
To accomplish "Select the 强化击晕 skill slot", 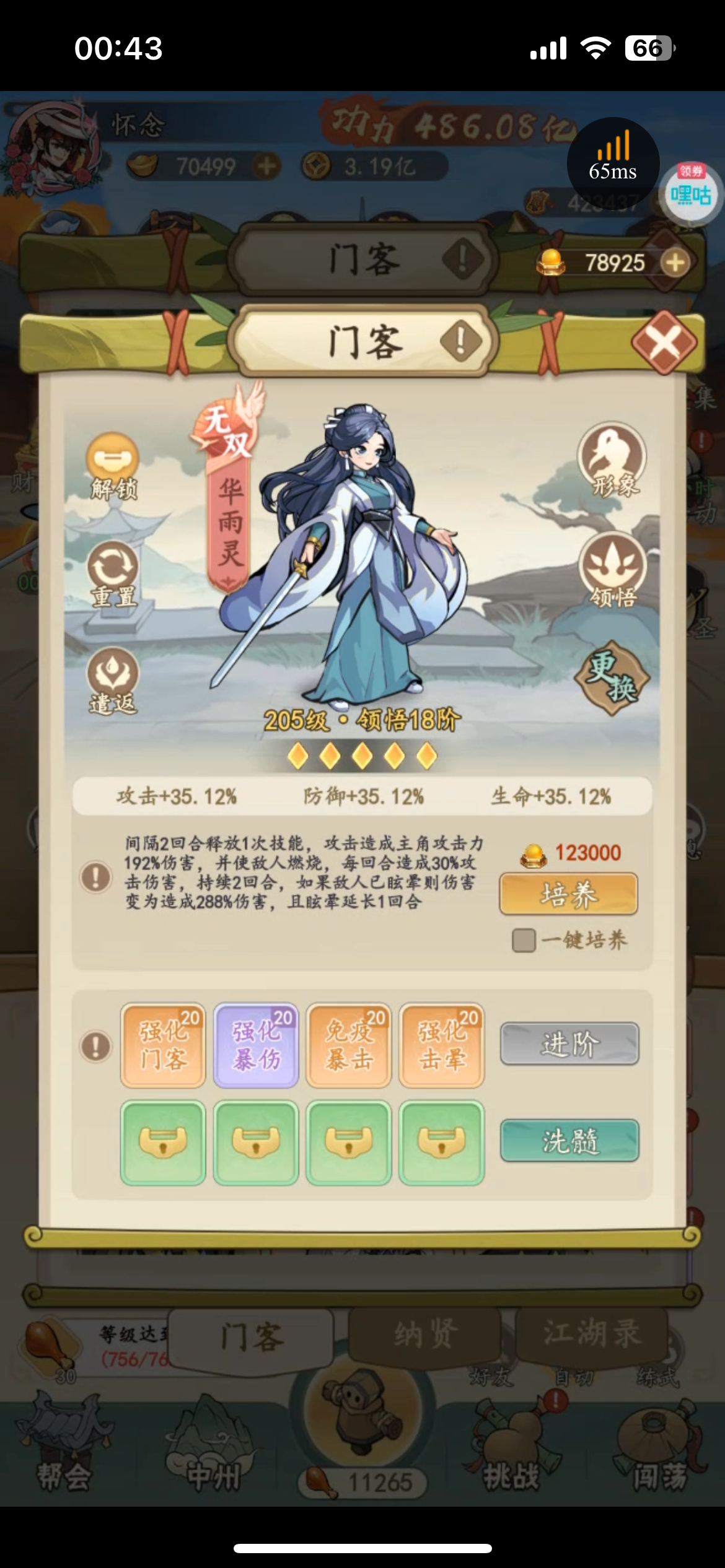I will point(442,1045).
